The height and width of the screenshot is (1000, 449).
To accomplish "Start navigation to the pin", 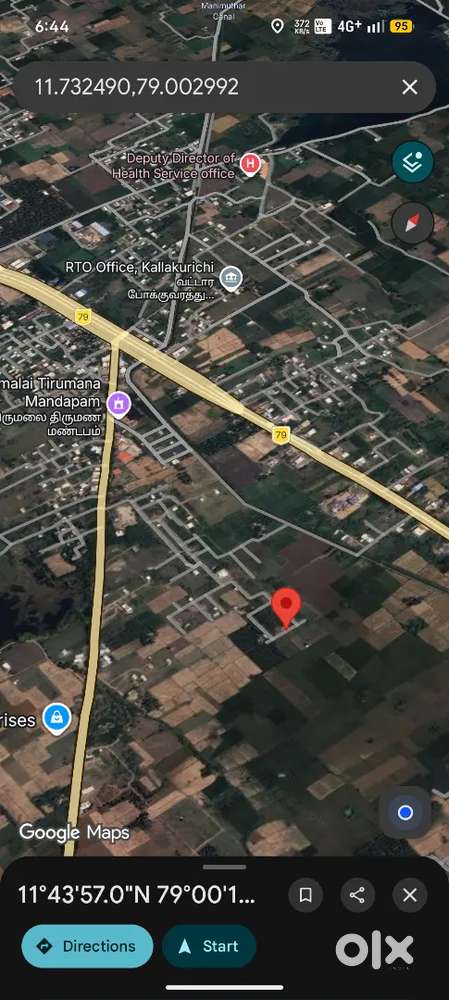I will [209, 946].
